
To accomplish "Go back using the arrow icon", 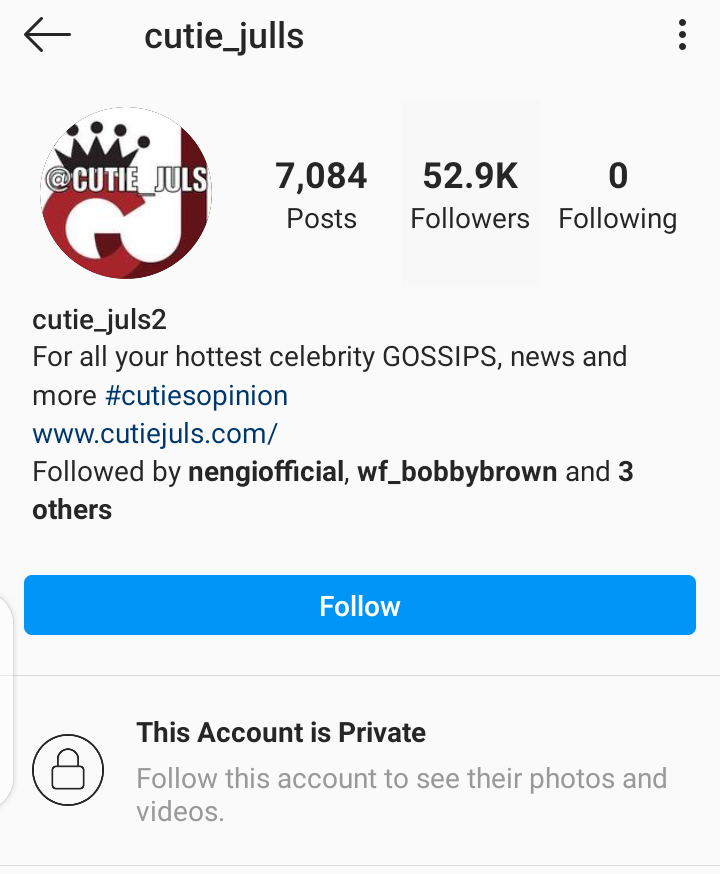I will pyautogui.click(x=47, y=36).
